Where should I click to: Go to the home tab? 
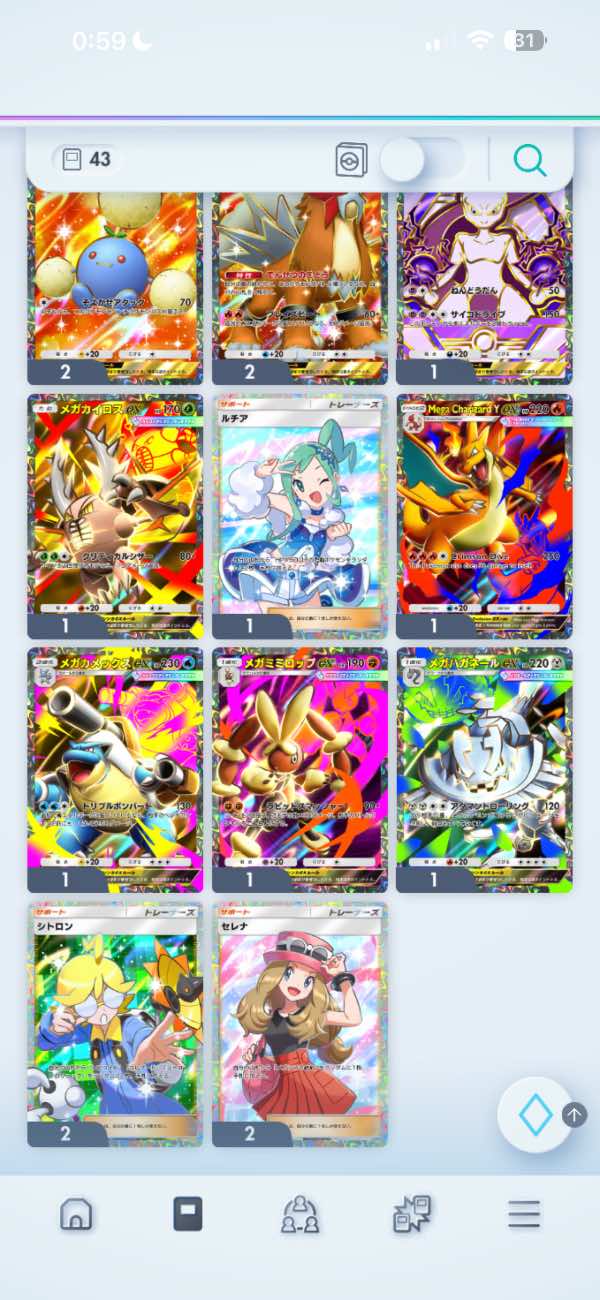click(76, 1214)
